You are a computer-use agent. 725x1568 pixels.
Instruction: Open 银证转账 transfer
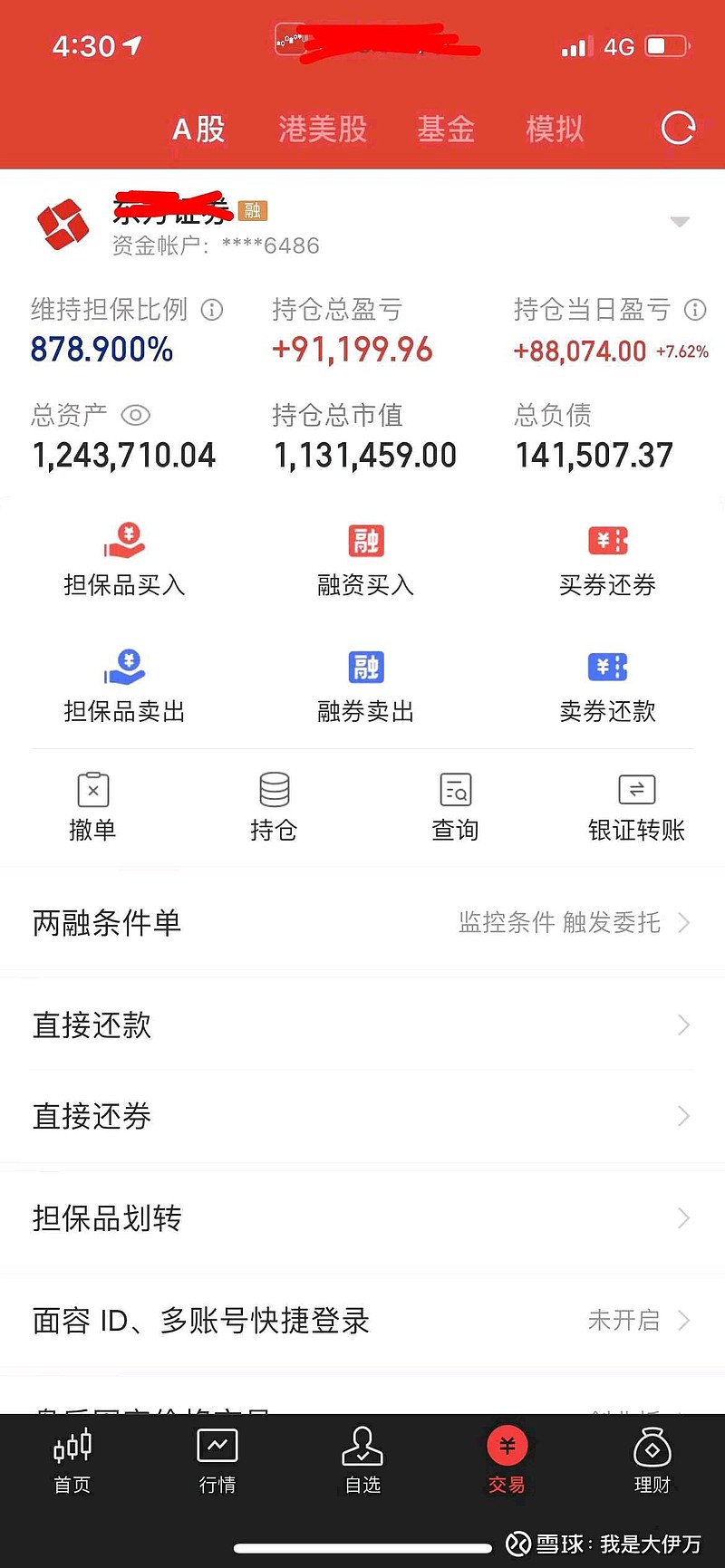pyautogui.click(x=636, y=806)
